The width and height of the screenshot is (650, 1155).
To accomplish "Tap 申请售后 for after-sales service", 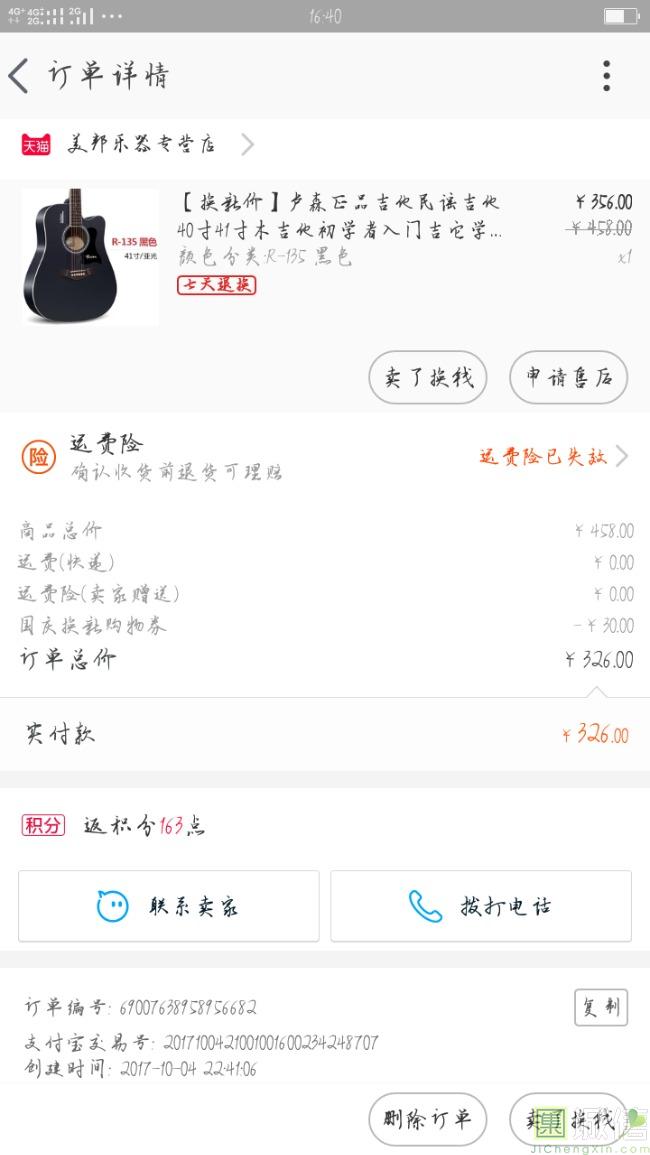I will point(568,377).
